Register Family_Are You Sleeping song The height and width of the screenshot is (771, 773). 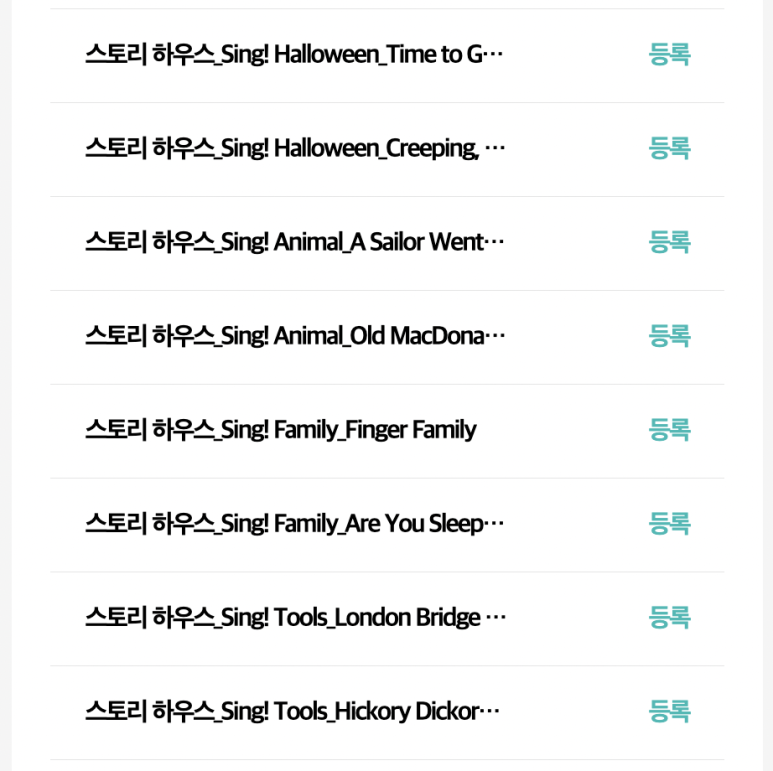pyautogui.click(x=669, y=524)
